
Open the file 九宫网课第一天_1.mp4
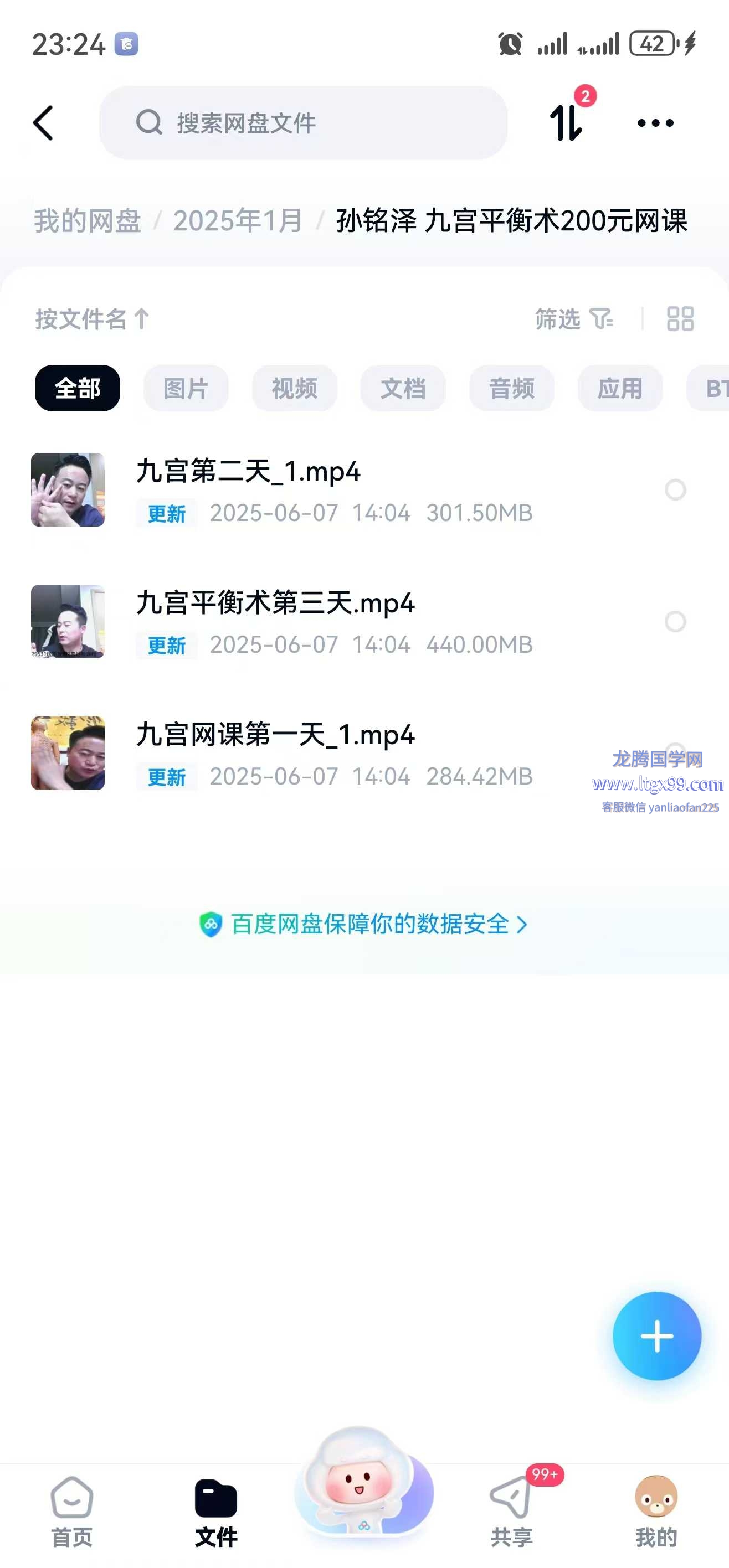click(275, 735)
